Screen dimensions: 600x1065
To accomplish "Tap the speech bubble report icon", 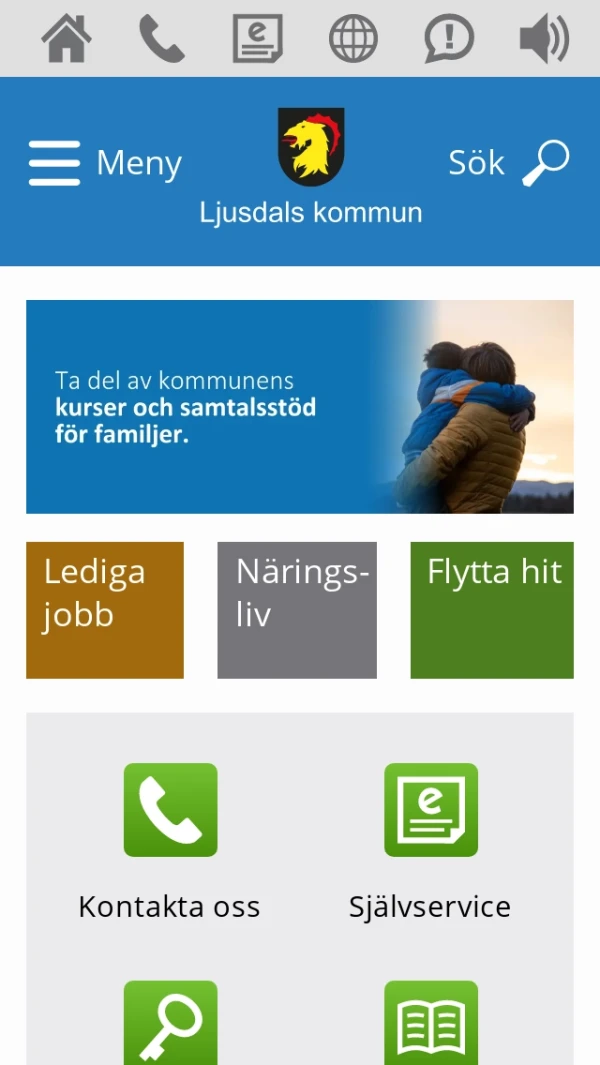I will (449, 39).
